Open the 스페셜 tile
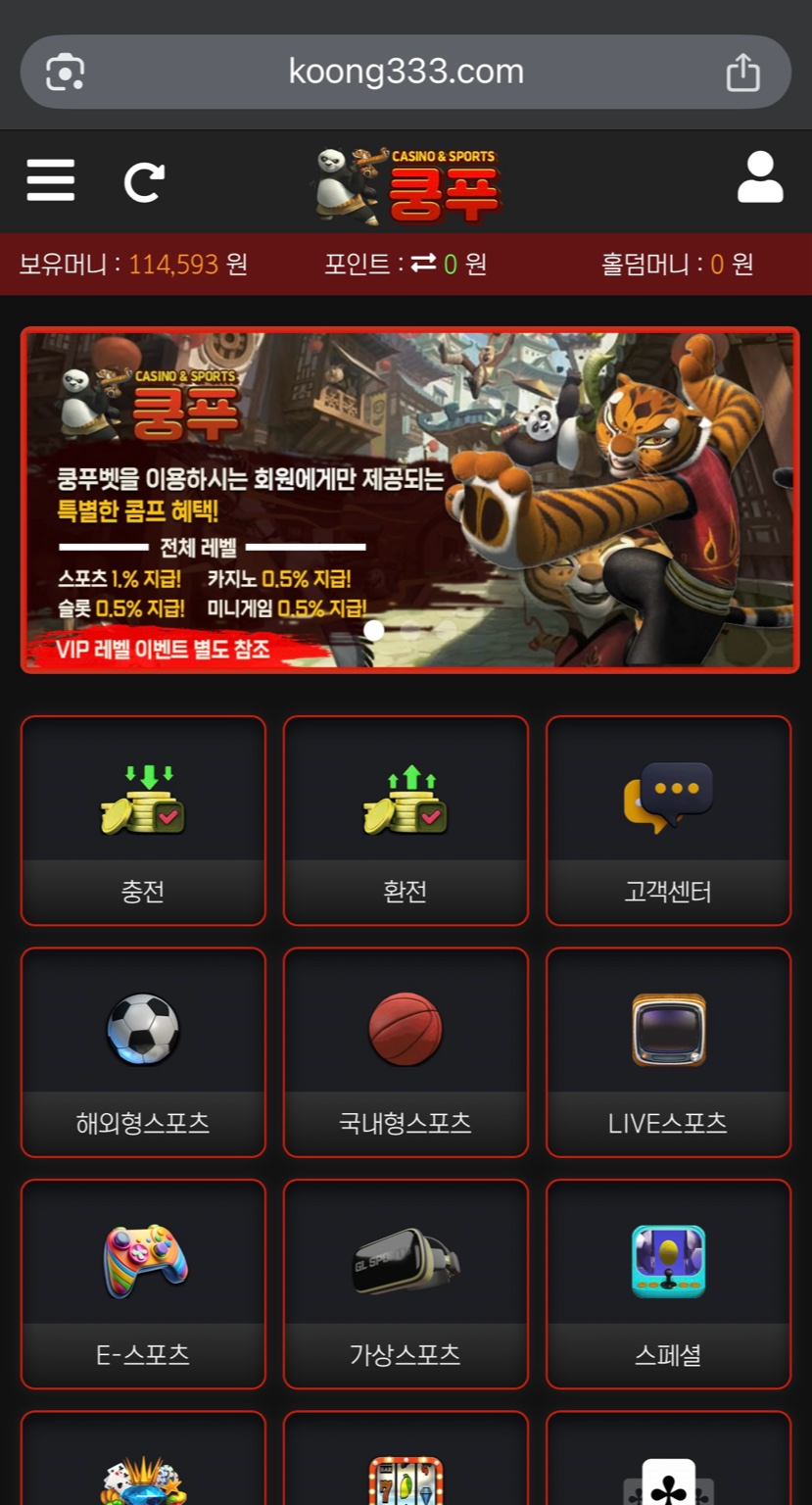The image size is (812, 1505). [668, 1284]
